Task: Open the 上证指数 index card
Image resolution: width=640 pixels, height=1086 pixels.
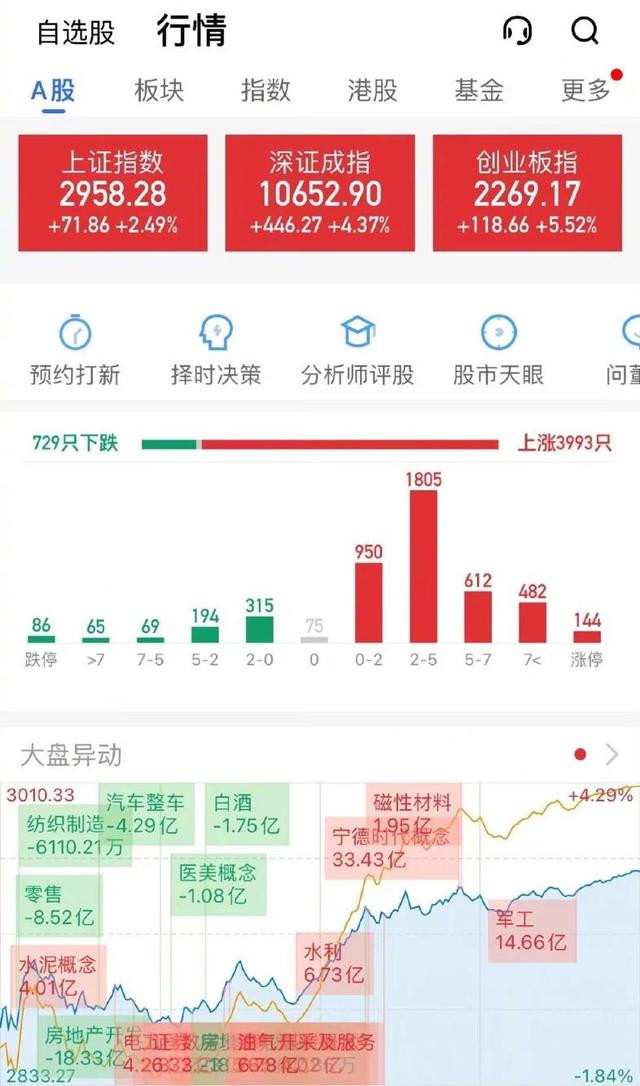Action: click(113, 193)
